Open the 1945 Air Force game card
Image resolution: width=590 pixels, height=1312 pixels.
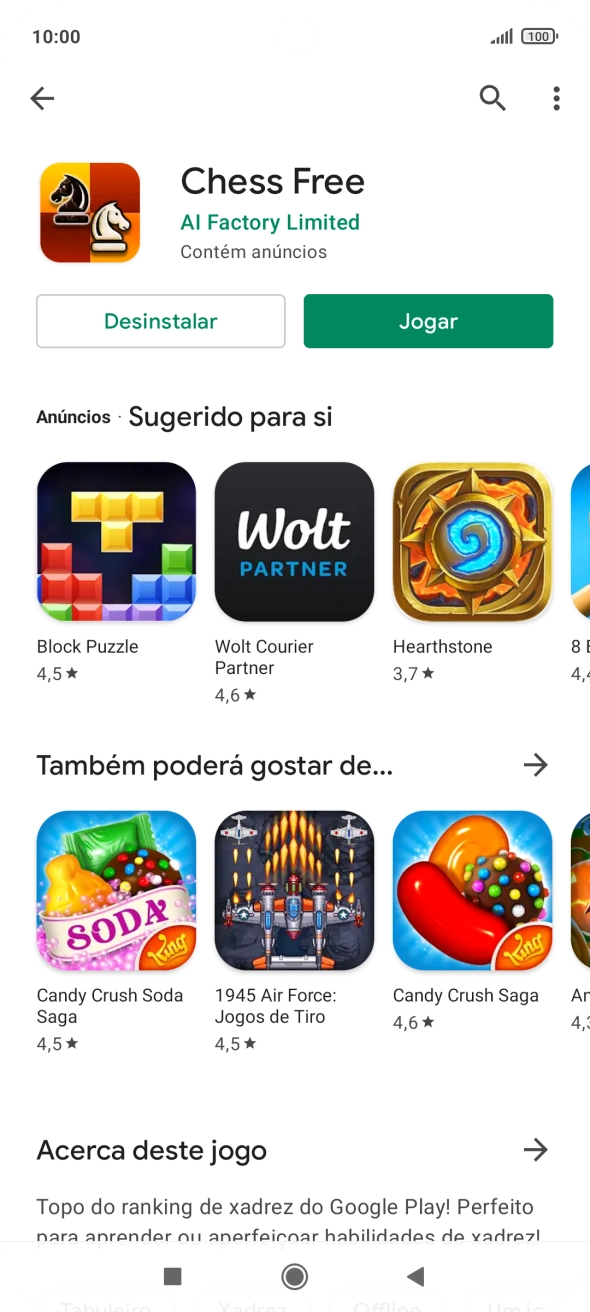click(x=294, y=931)
